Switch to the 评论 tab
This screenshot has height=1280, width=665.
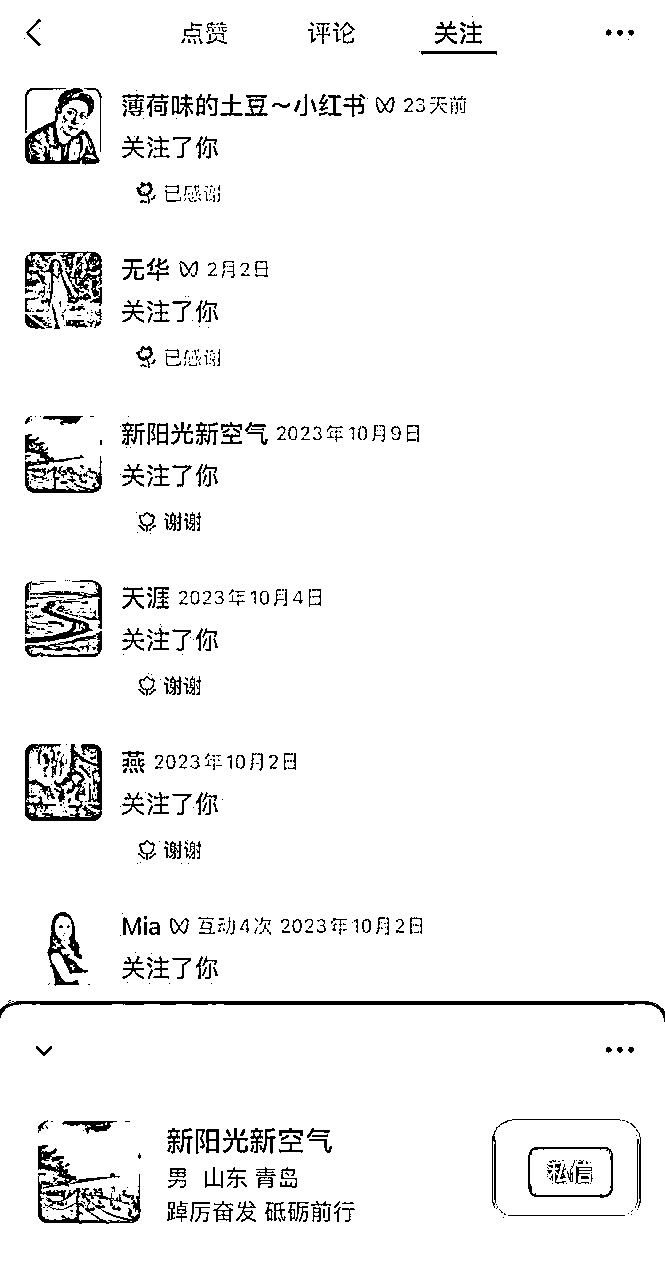[331, 33]
